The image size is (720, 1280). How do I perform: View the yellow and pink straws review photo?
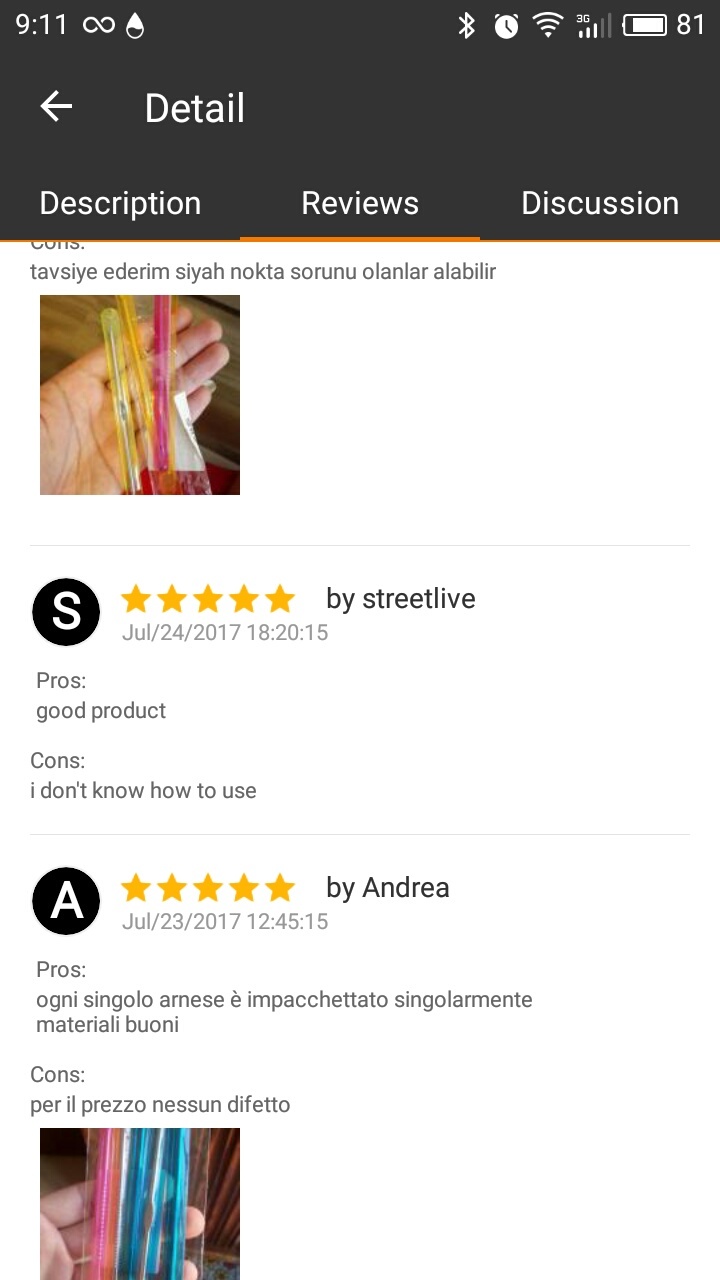point(140,395)
